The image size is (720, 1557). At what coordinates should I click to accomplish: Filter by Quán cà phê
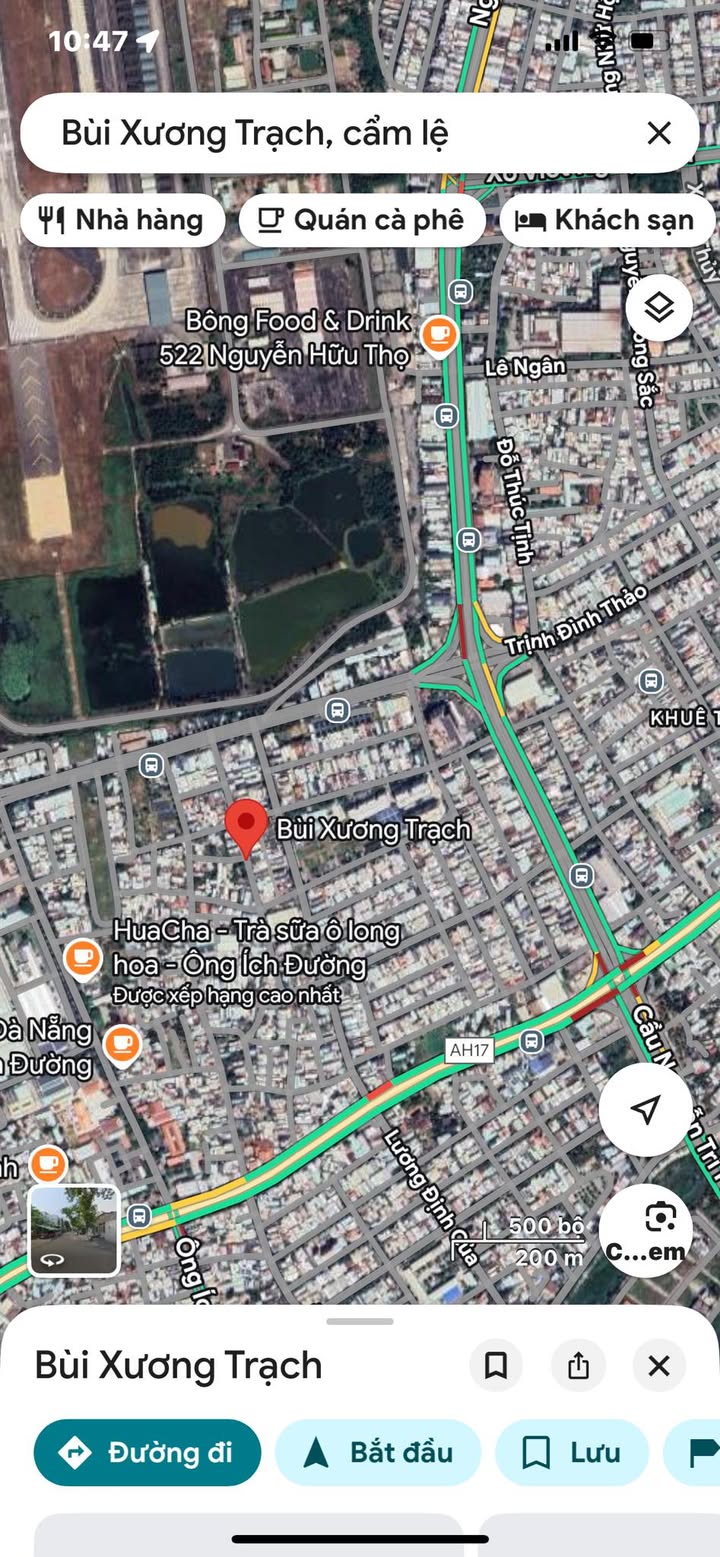pos(362,220)
